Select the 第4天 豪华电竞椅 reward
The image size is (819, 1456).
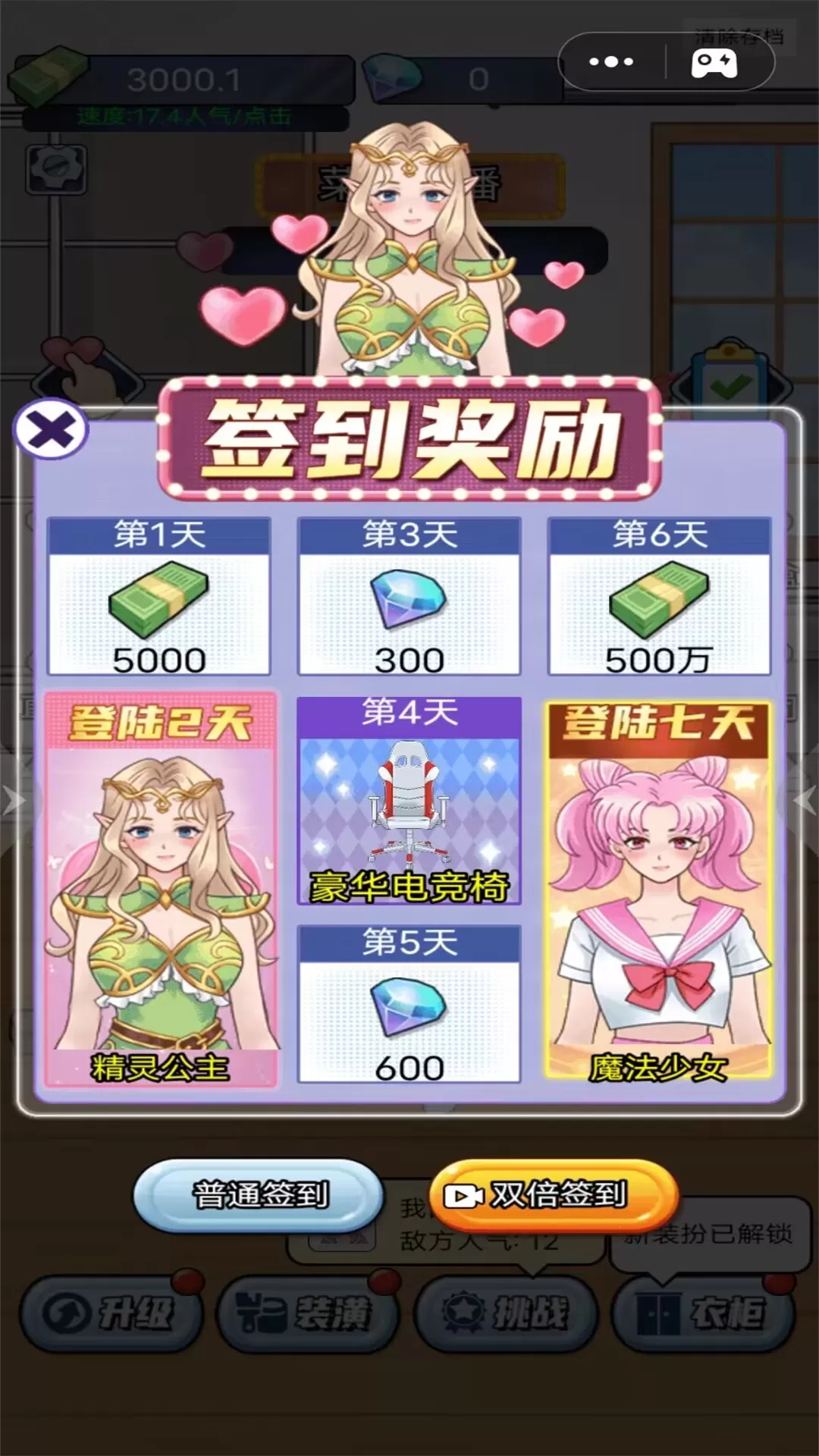(x=409, y=801)
